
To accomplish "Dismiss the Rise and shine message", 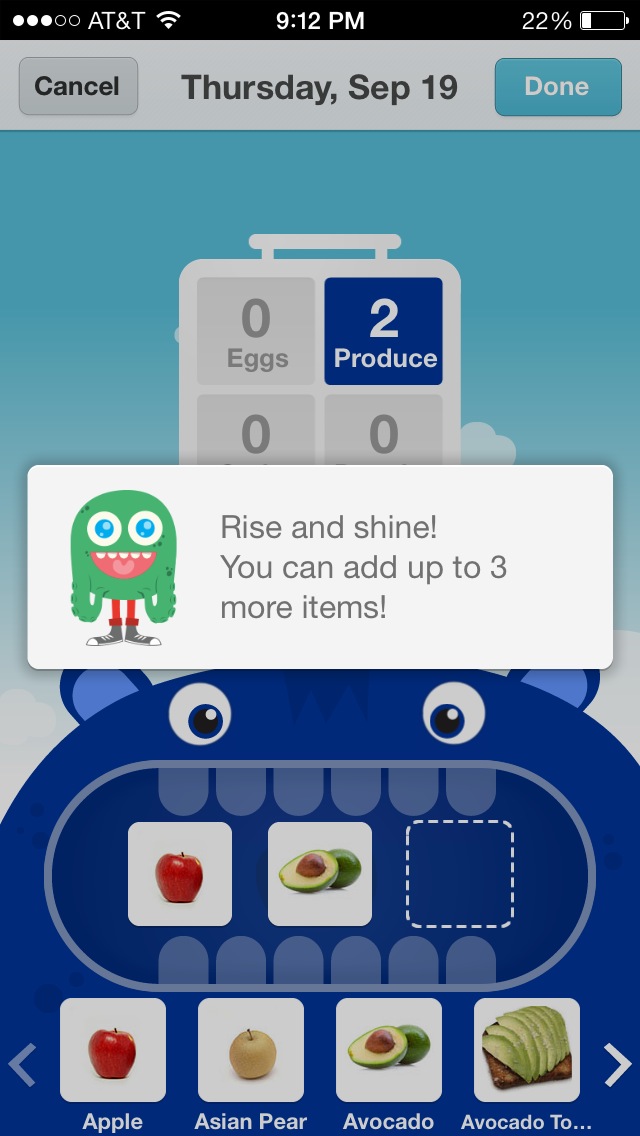I will (320, 567).
